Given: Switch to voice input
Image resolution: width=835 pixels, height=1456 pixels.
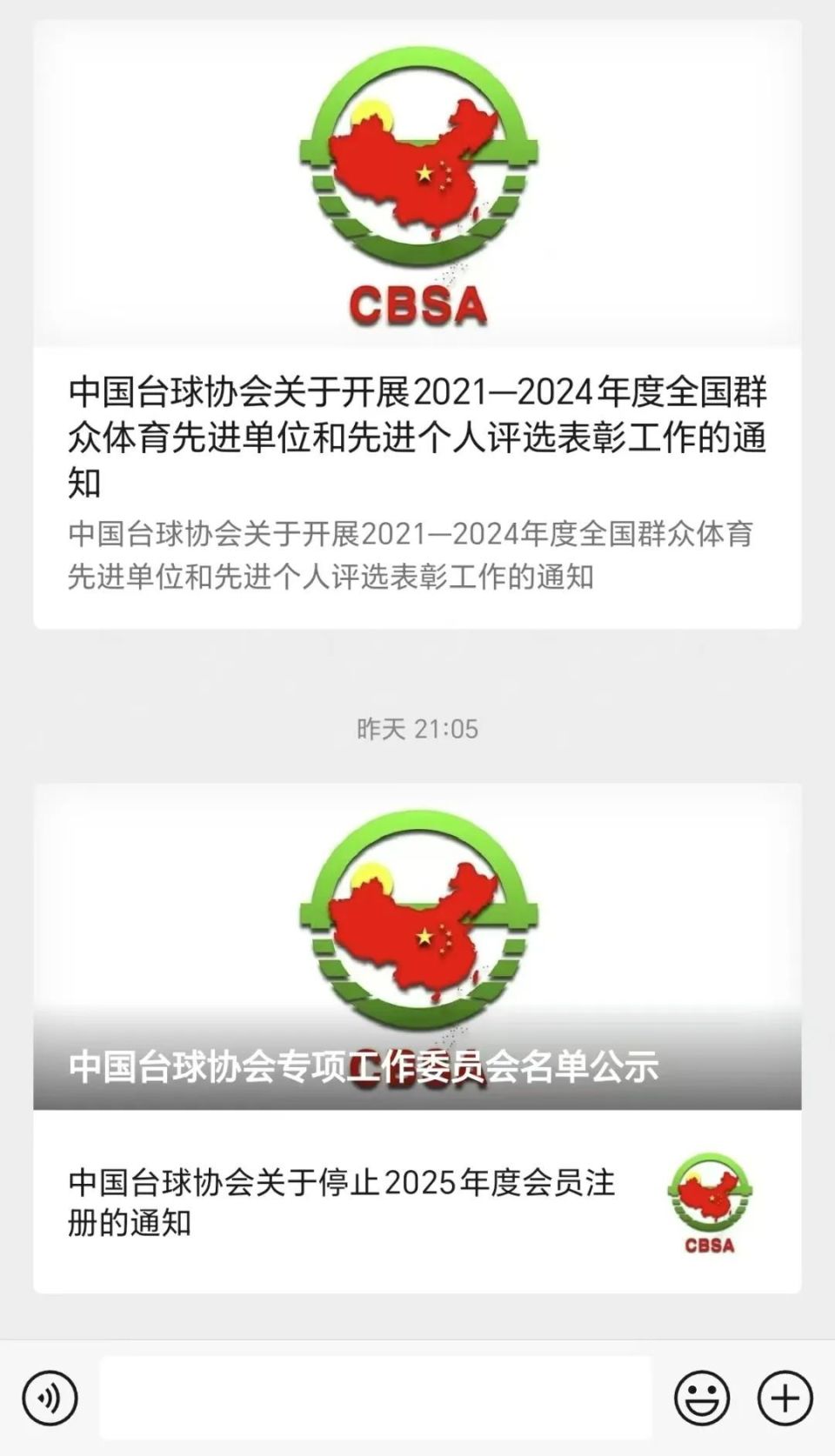Looking at the screenshot, I should [50, 1398].
